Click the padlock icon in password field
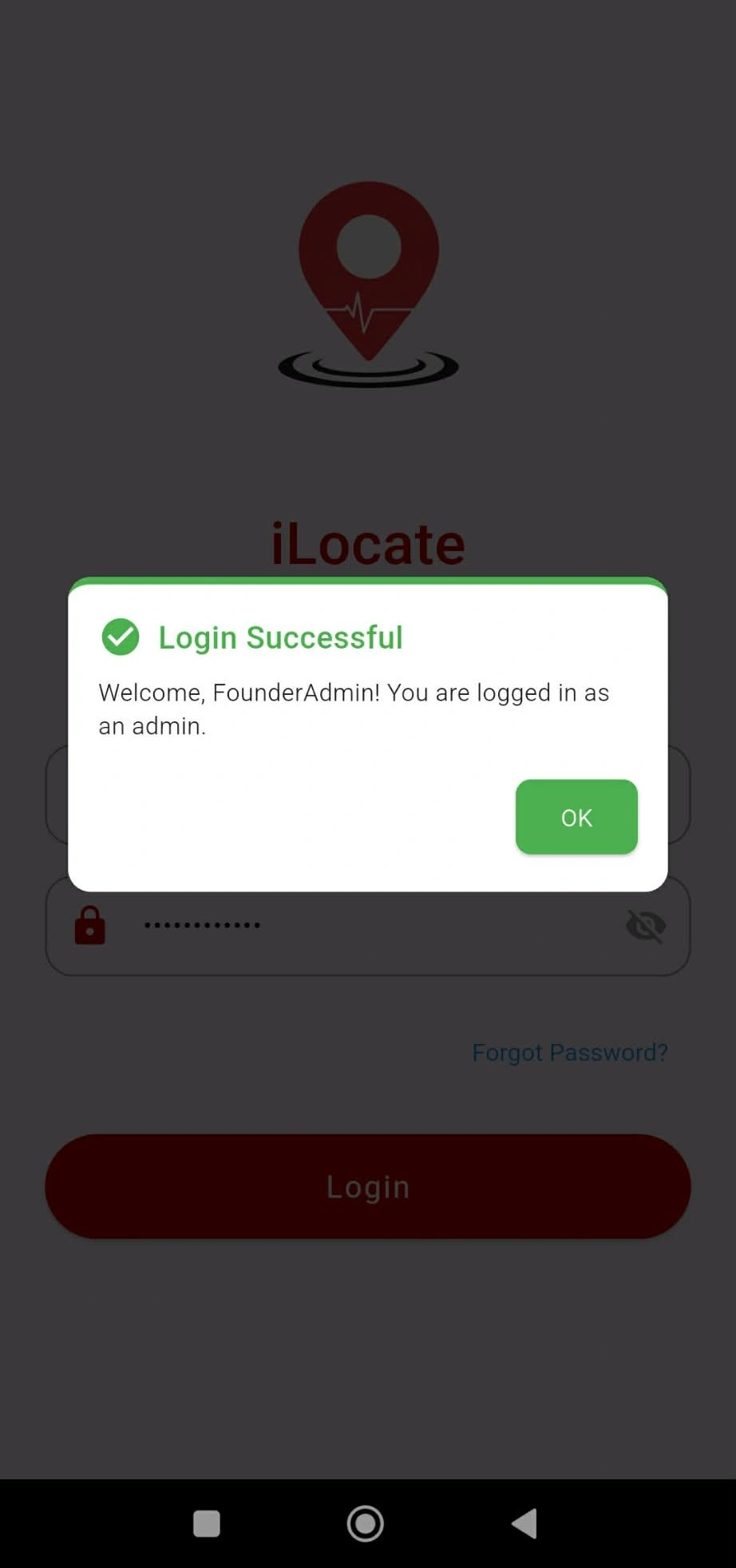This screenshot has width=736, height=1568. point(89,925)
